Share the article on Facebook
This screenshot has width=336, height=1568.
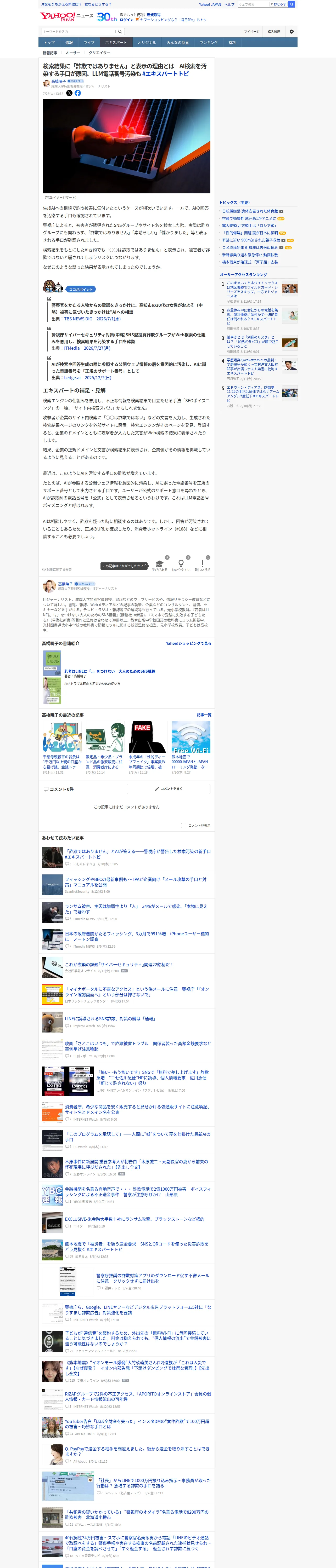77,93
